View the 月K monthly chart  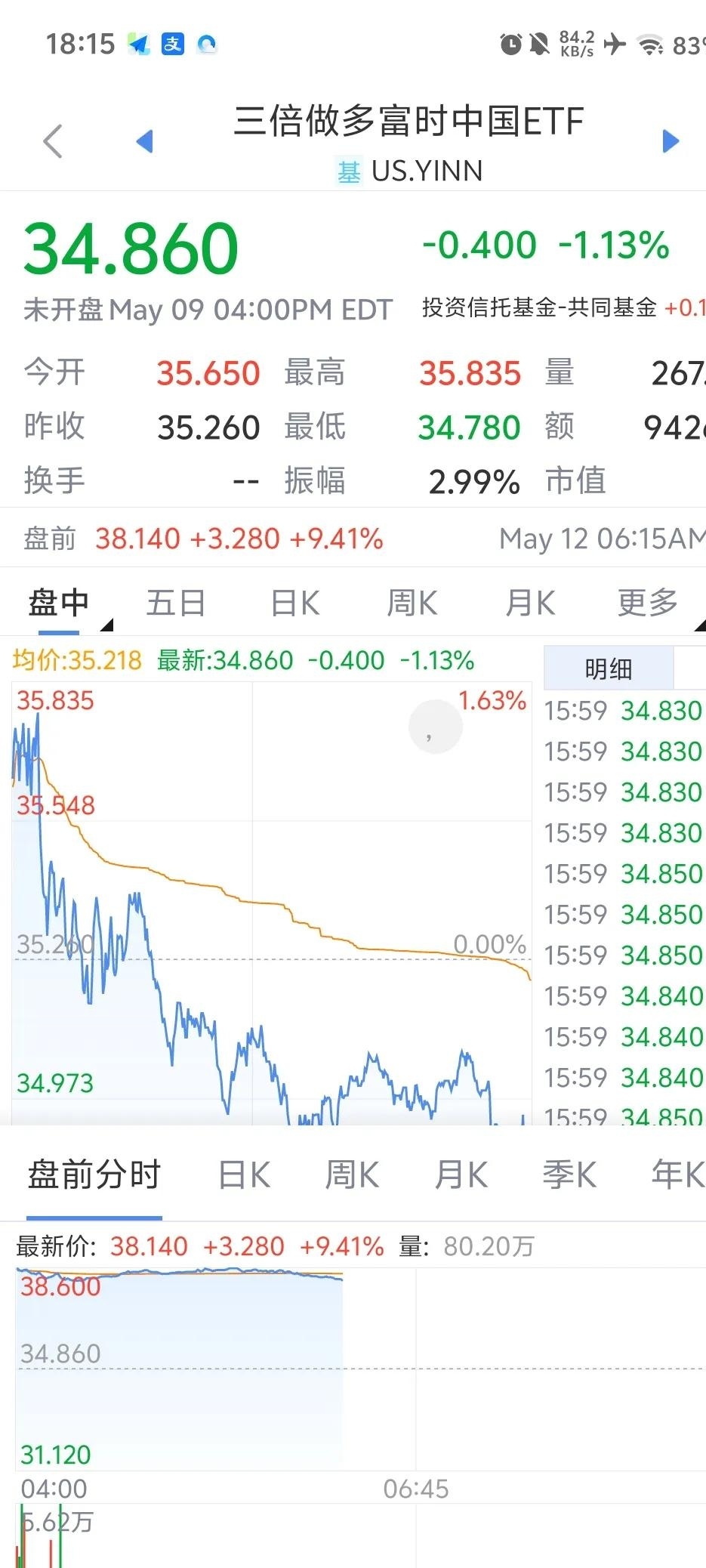coord(529,602)
